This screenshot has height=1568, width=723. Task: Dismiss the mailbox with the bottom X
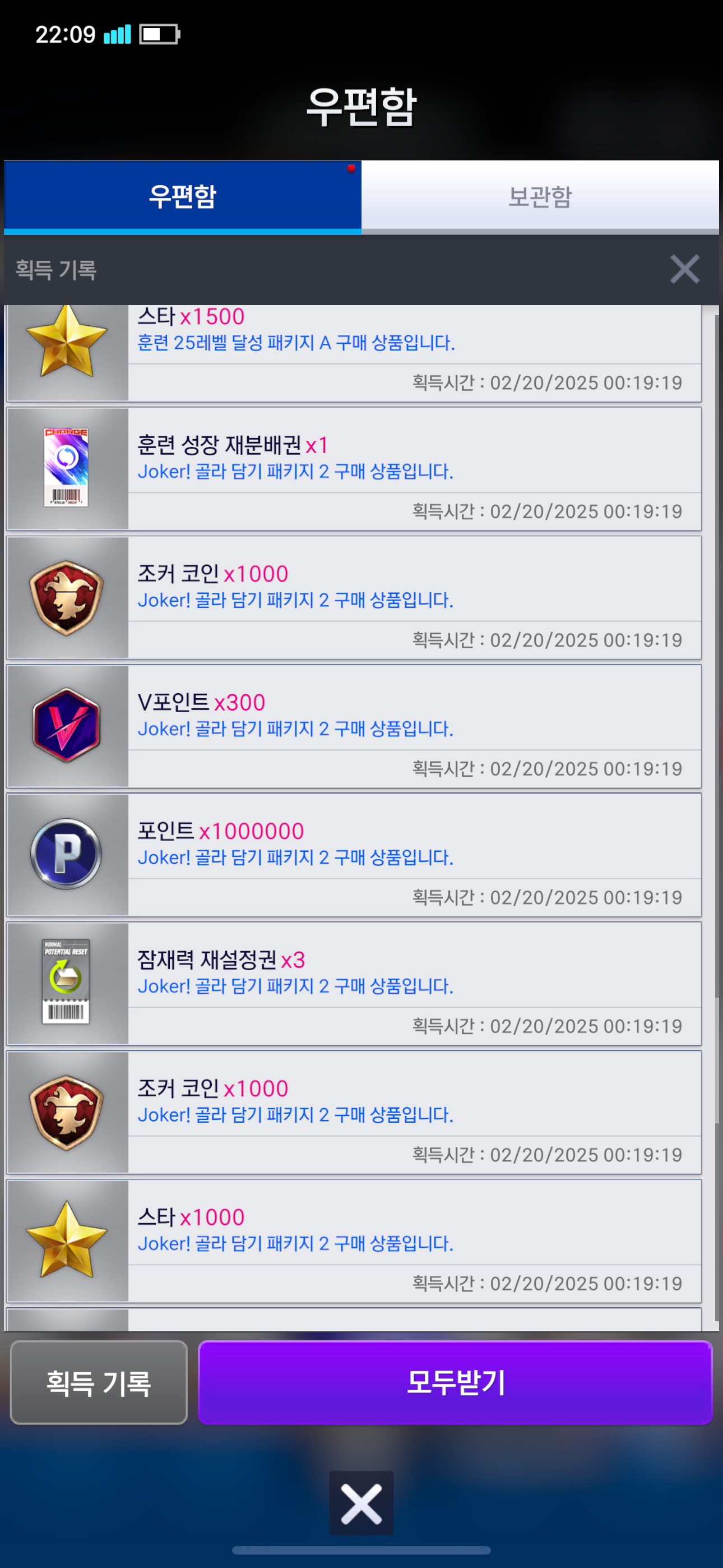coord(361,1504)
